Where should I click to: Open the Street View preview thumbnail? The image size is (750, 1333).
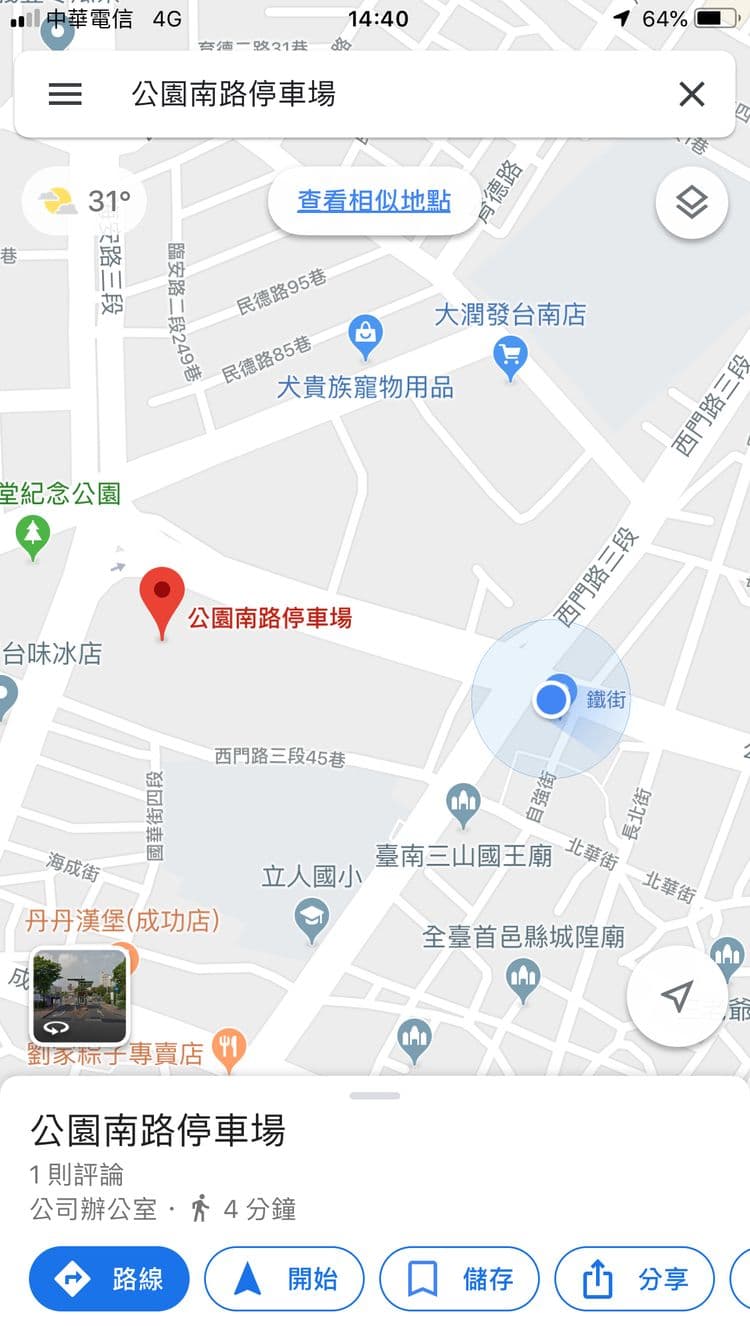(x=78, y=997)
